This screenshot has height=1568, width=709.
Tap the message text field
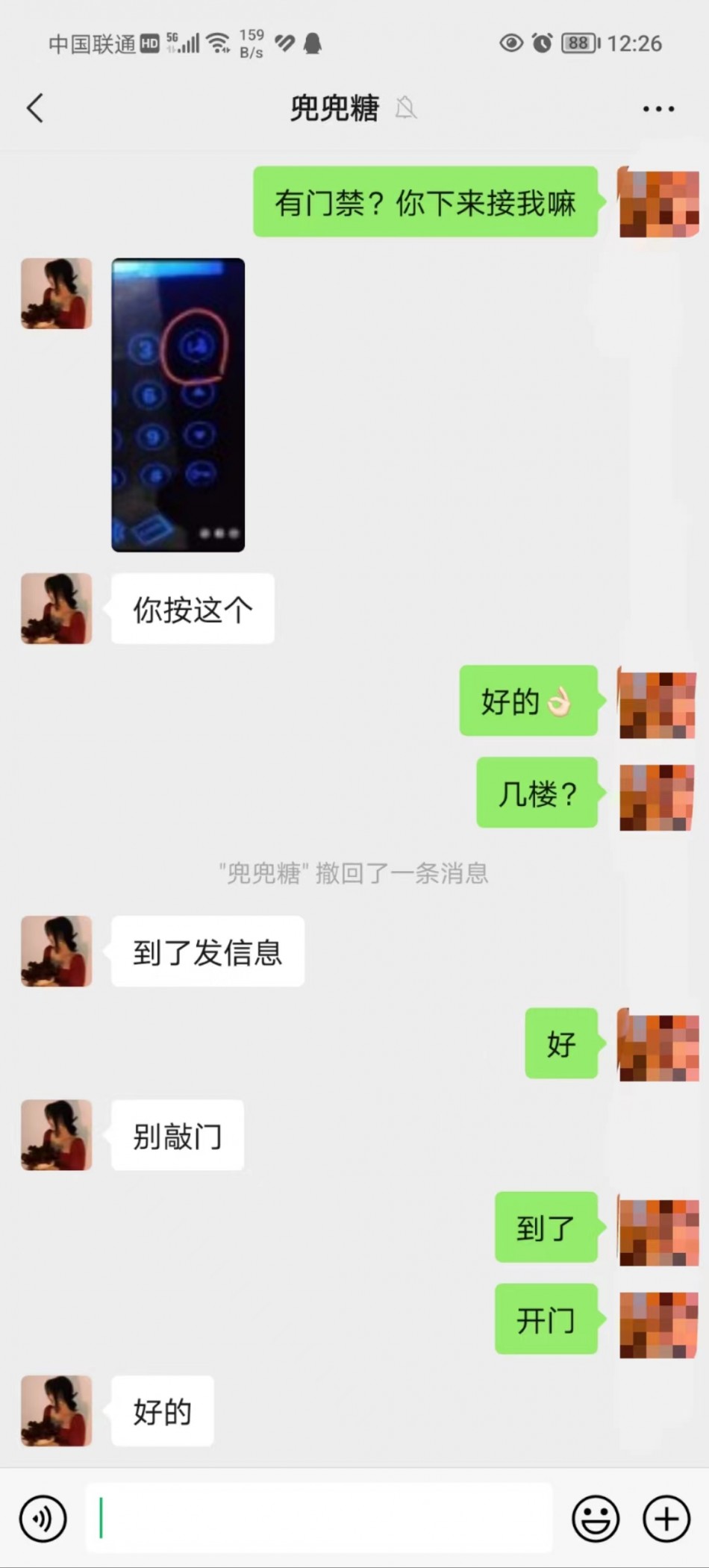coord(319,1518)
